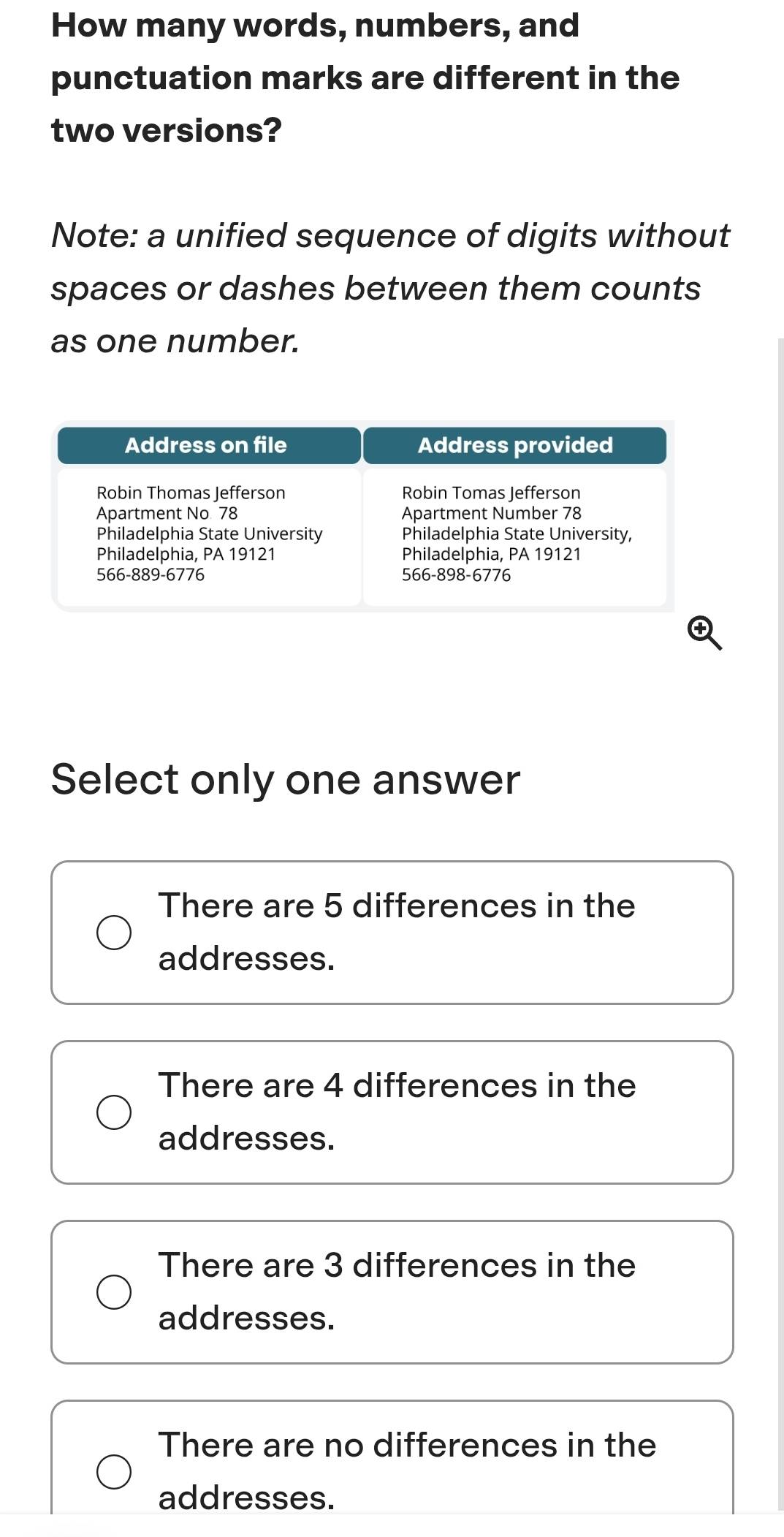The height and width of the screenshot is (1537, 784).
Task: Choose the 4 differences answer
Action: click(392, 1112)
